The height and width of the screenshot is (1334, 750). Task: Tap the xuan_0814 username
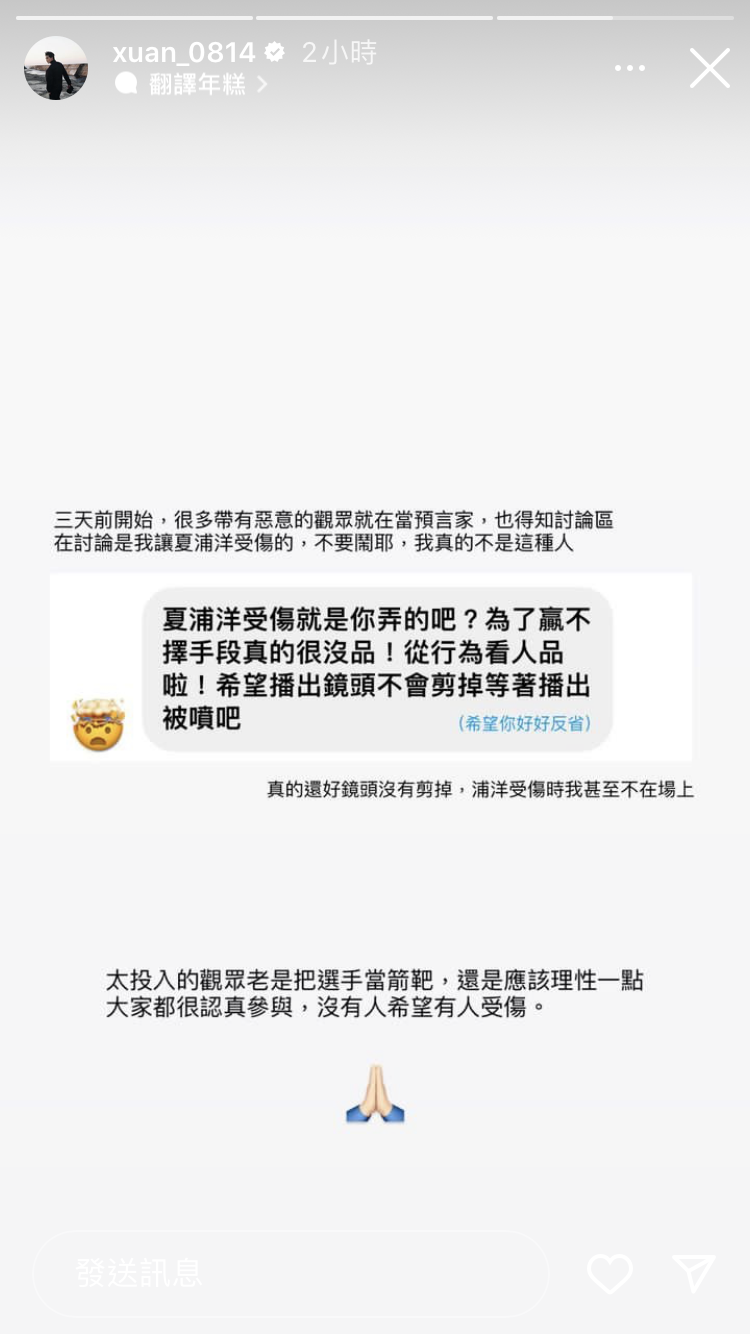pyautogui.click(x=184, y=52)
